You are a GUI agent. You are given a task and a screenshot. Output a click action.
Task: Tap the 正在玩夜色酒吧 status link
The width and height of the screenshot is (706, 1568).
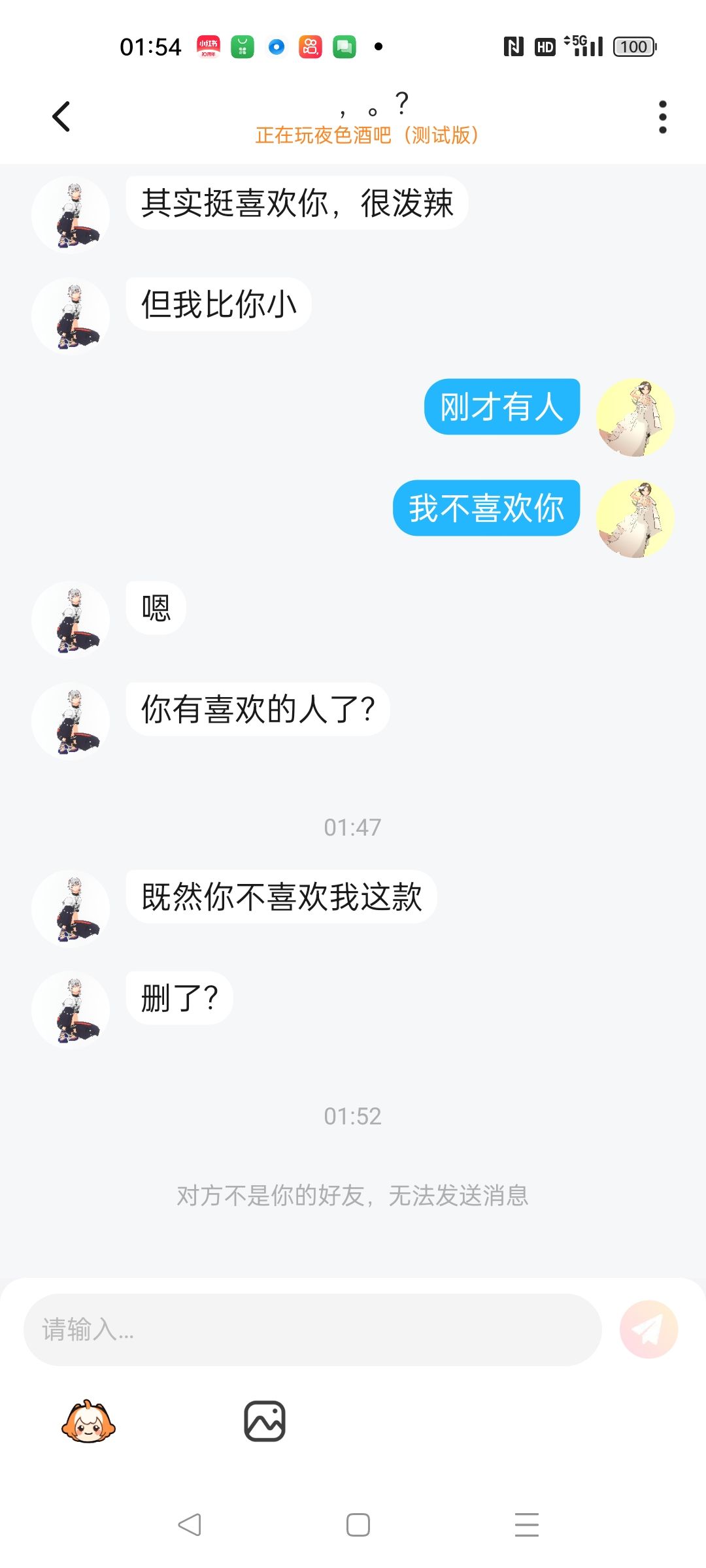(366, 135)
